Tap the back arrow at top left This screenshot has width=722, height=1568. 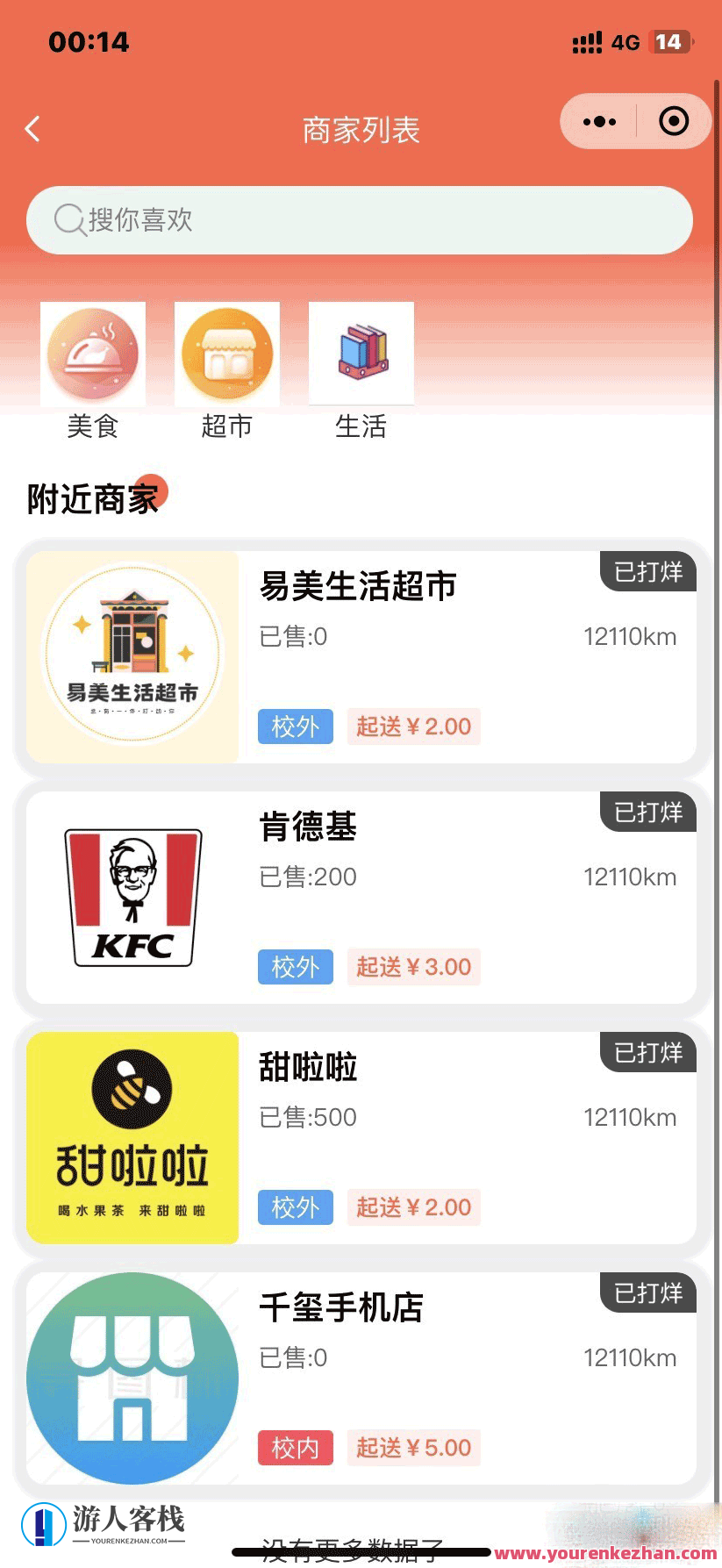pos(32,128)
